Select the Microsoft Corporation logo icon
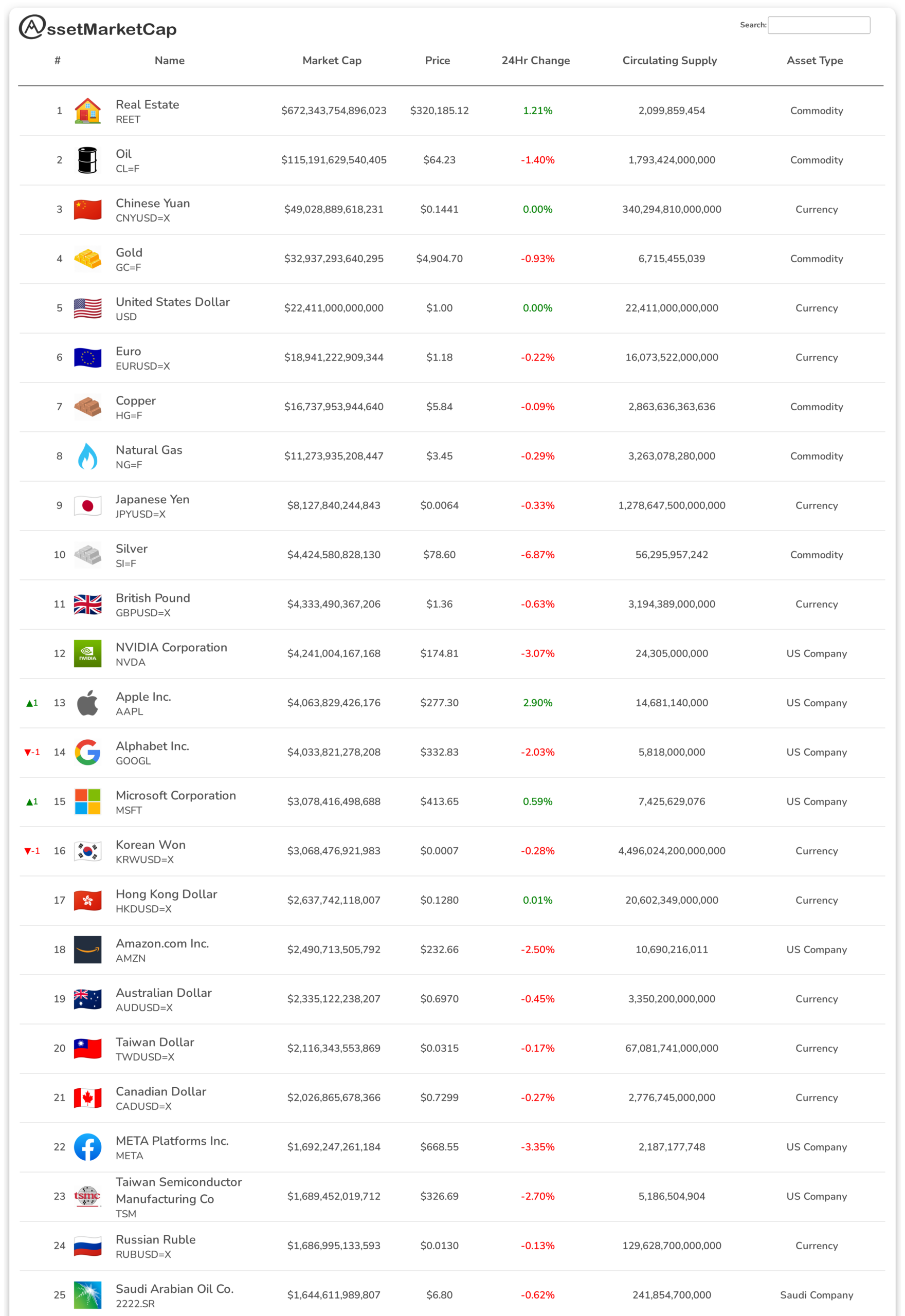 (x=87, y=802)
